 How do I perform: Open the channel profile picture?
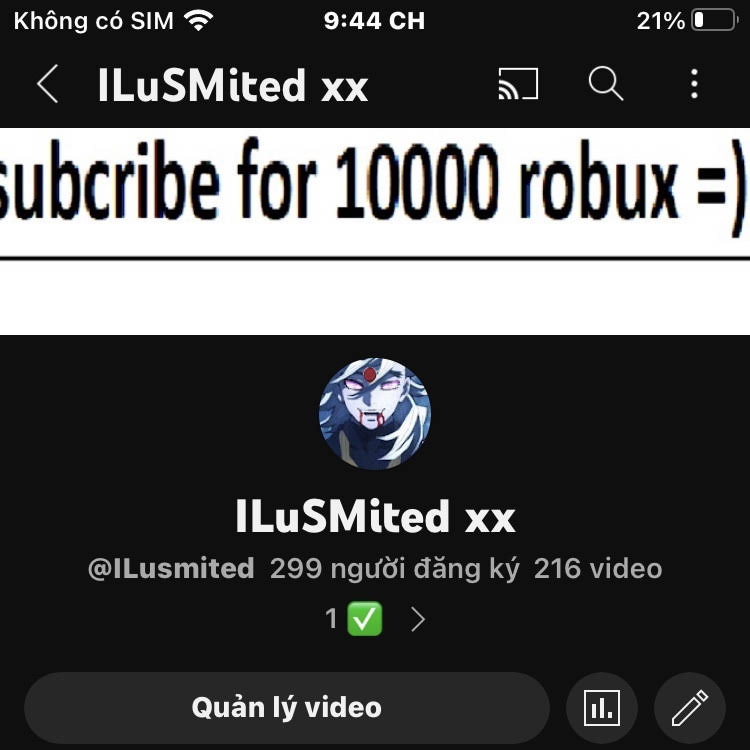[x=375, y=414]
